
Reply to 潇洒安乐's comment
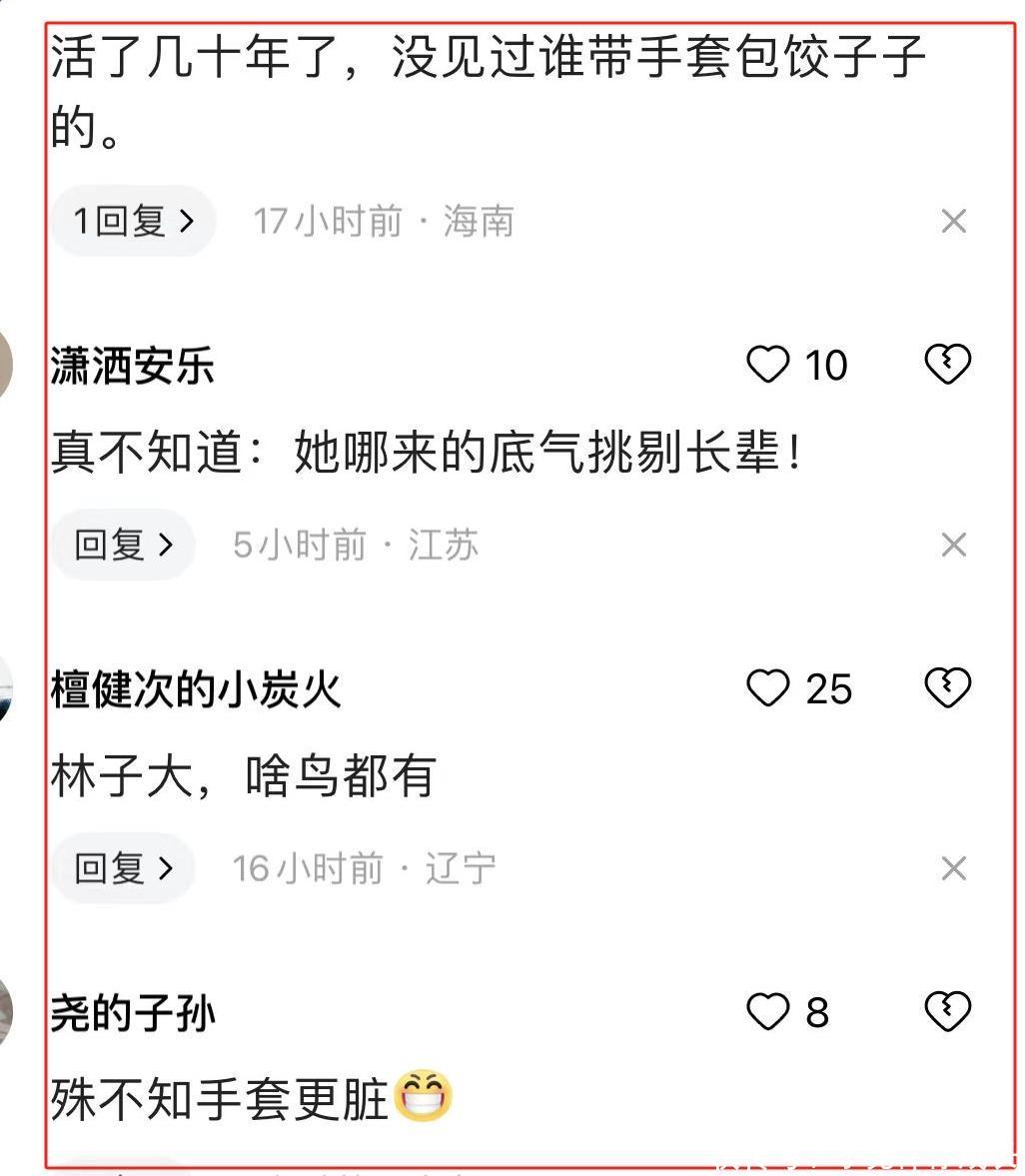click(123, 545)
